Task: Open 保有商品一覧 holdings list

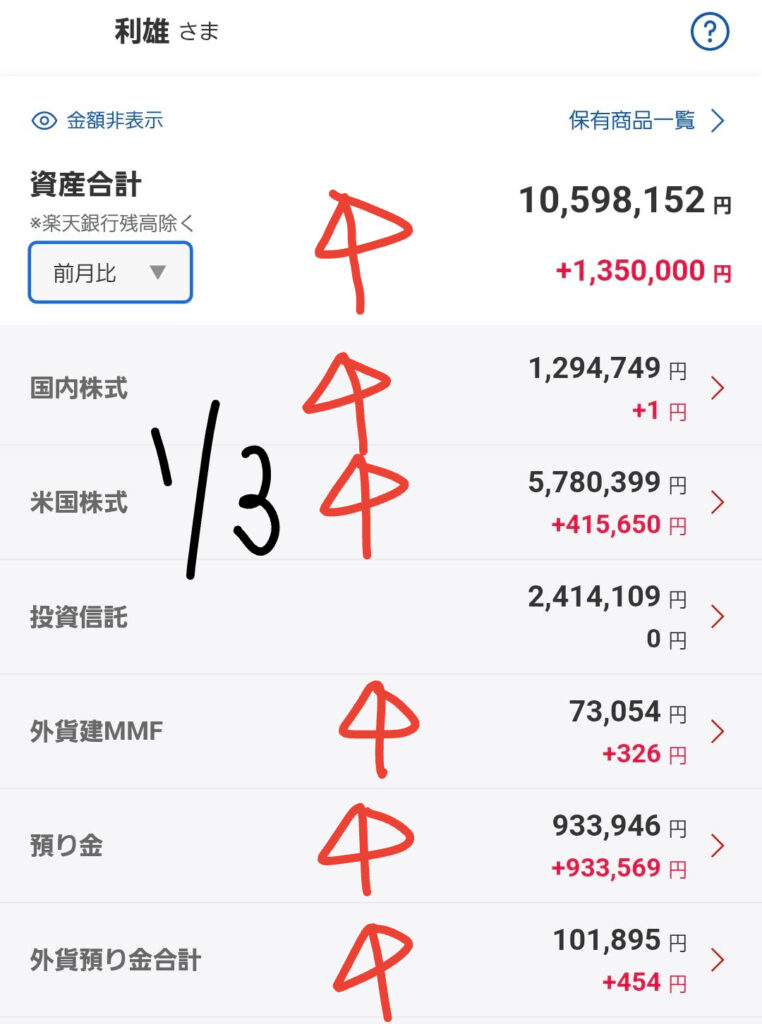Action: click(x=646, y=121)
